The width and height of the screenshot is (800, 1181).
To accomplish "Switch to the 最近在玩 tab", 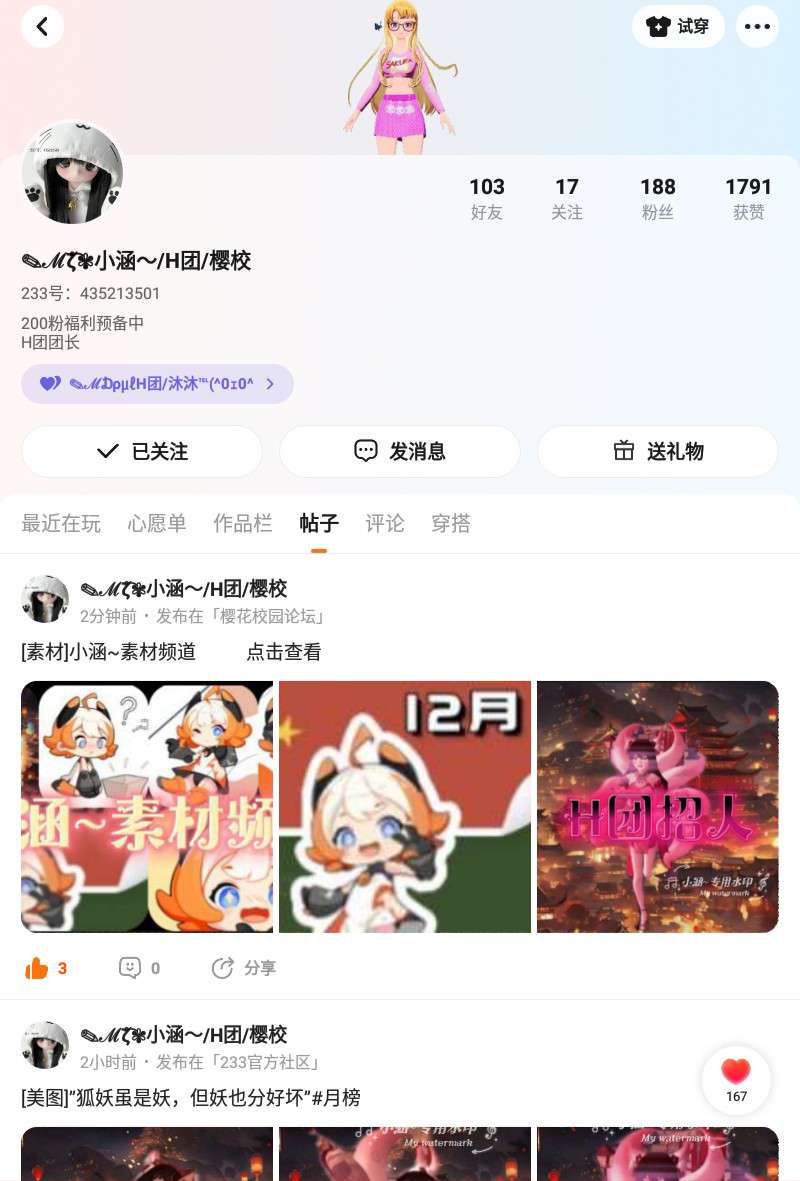I will 61,523.
